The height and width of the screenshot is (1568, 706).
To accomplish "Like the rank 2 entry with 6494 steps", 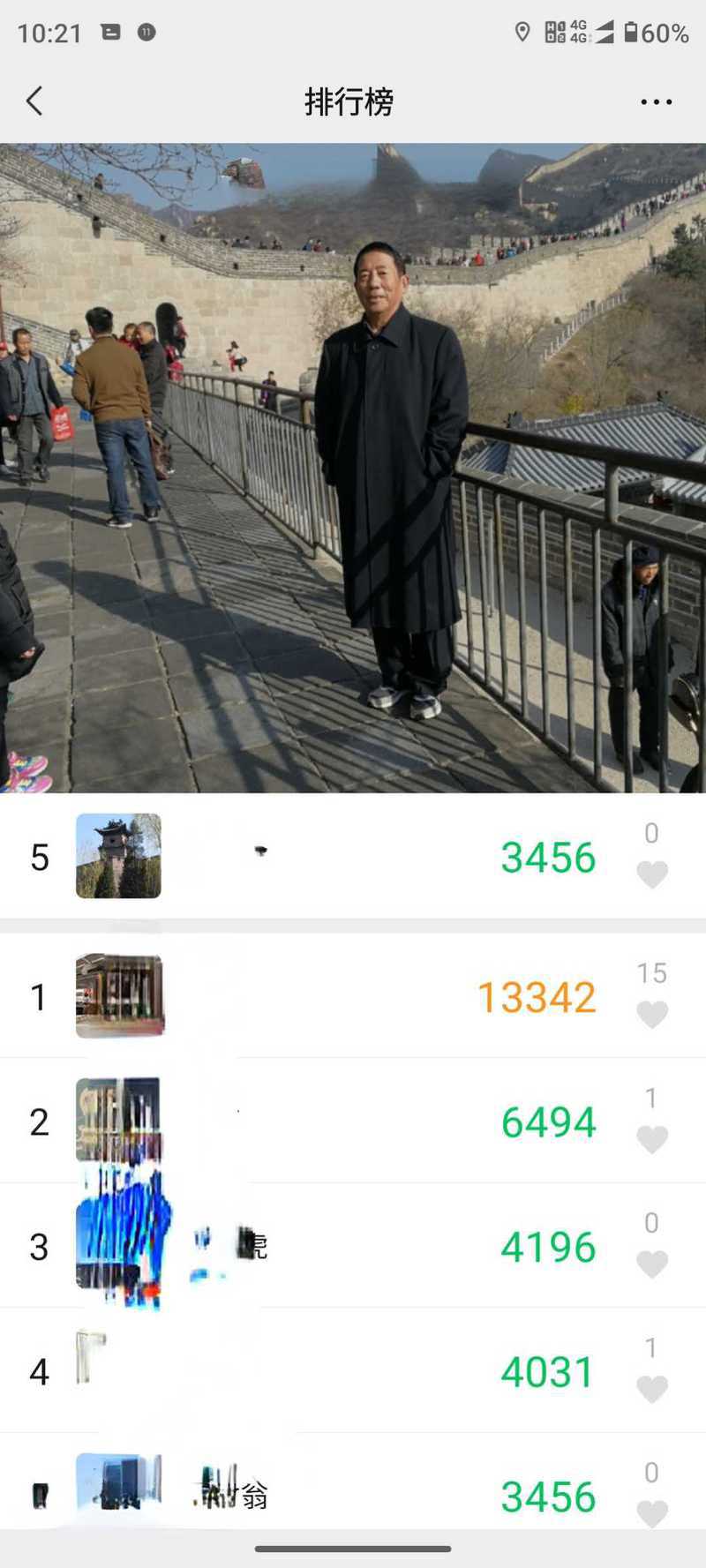I will [x=652, y=1140].
